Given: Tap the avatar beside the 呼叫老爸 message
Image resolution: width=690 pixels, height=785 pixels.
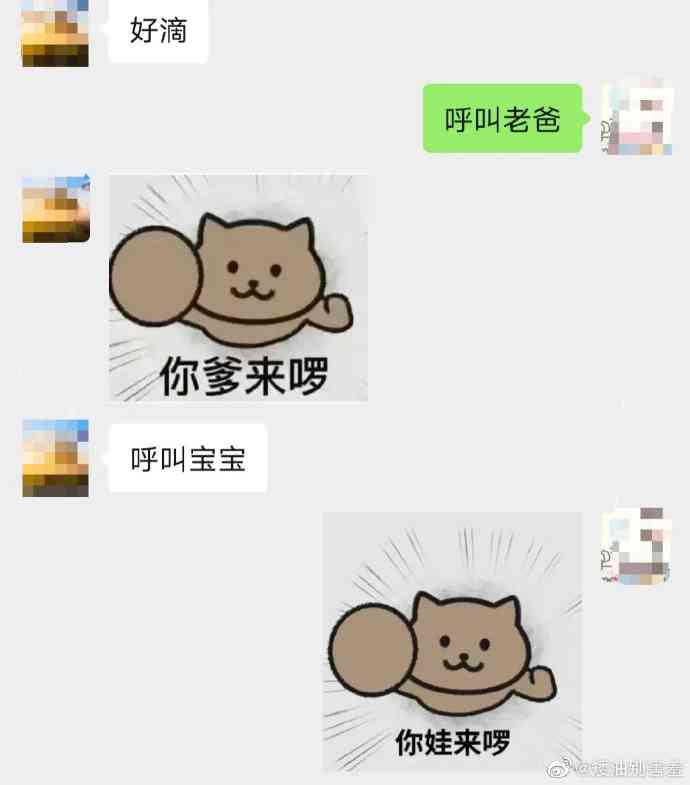Looking at the screenshot, I should [635, 119].
